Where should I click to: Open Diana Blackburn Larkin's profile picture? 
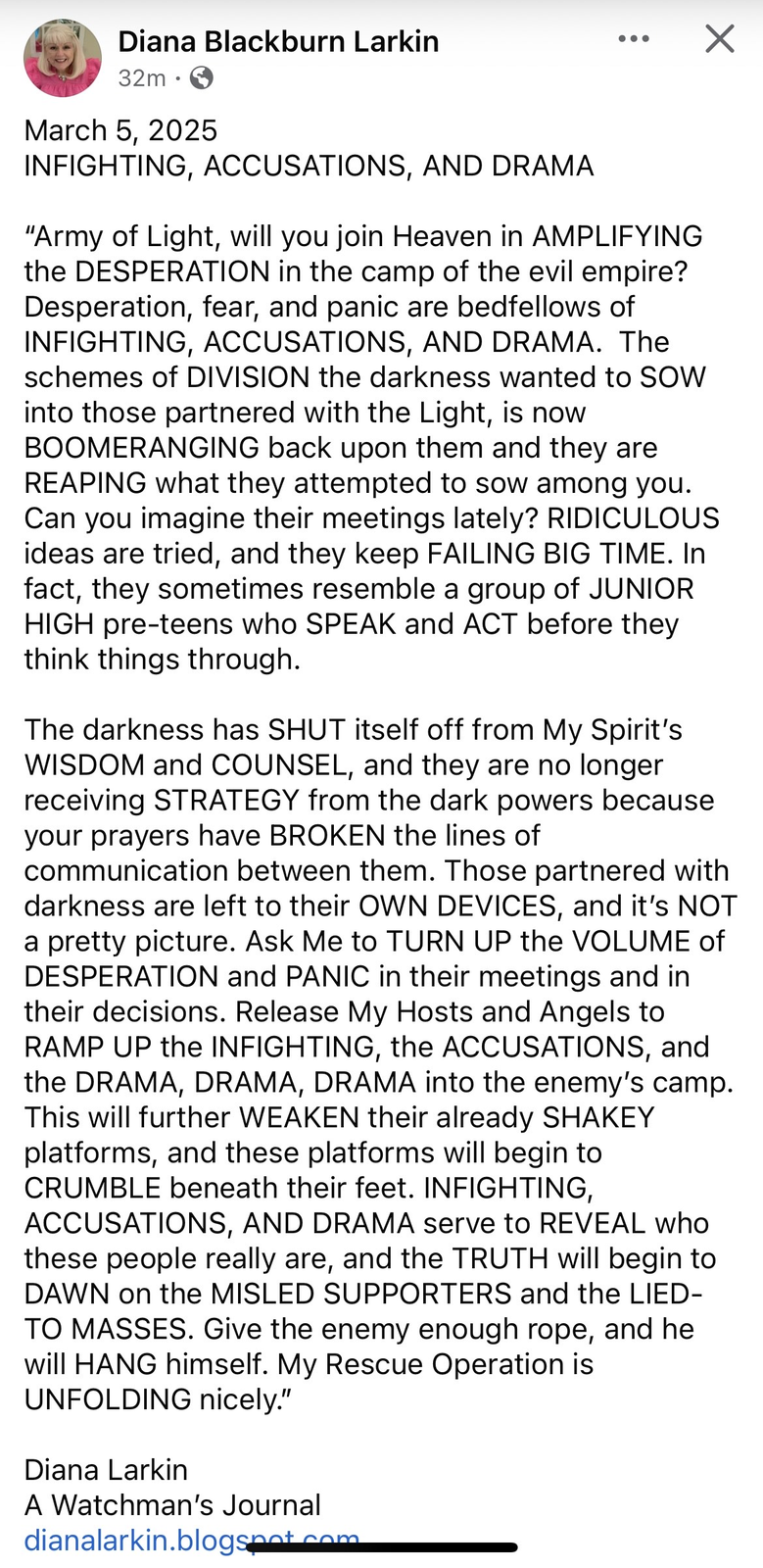click(x=63, y=58)
